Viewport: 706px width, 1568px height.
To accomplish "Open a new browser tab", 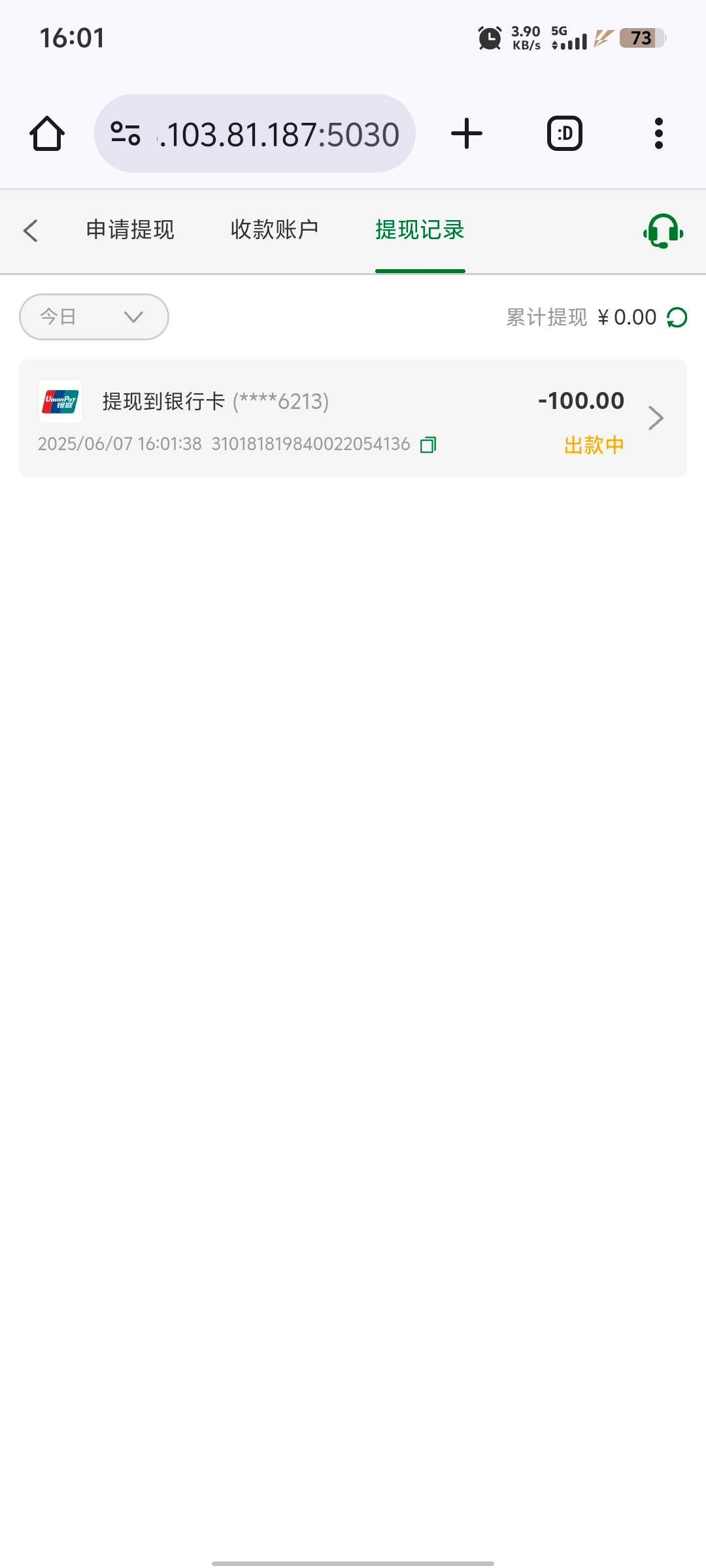I will 467,134.
